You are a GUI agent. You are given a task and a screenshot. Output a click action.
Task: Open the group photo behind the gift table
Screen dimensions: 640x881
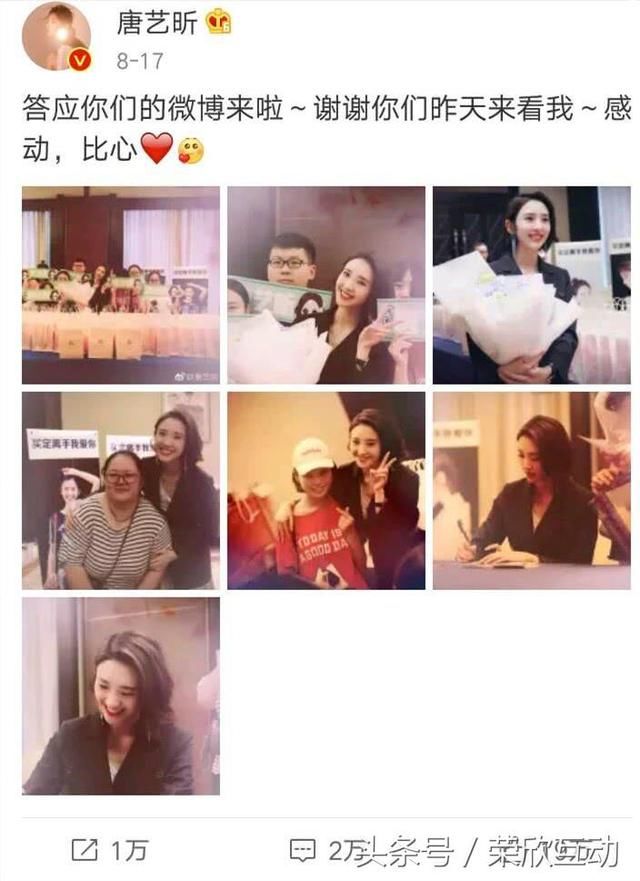121,285
